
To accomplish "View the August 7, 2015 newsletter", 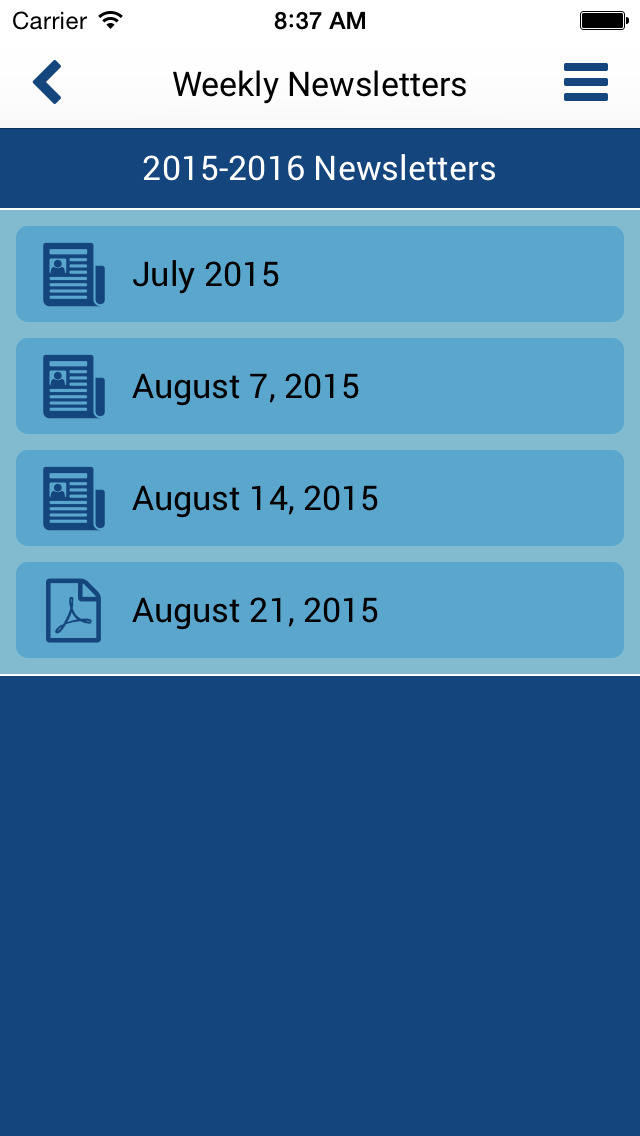I will [x=320, y=386].
